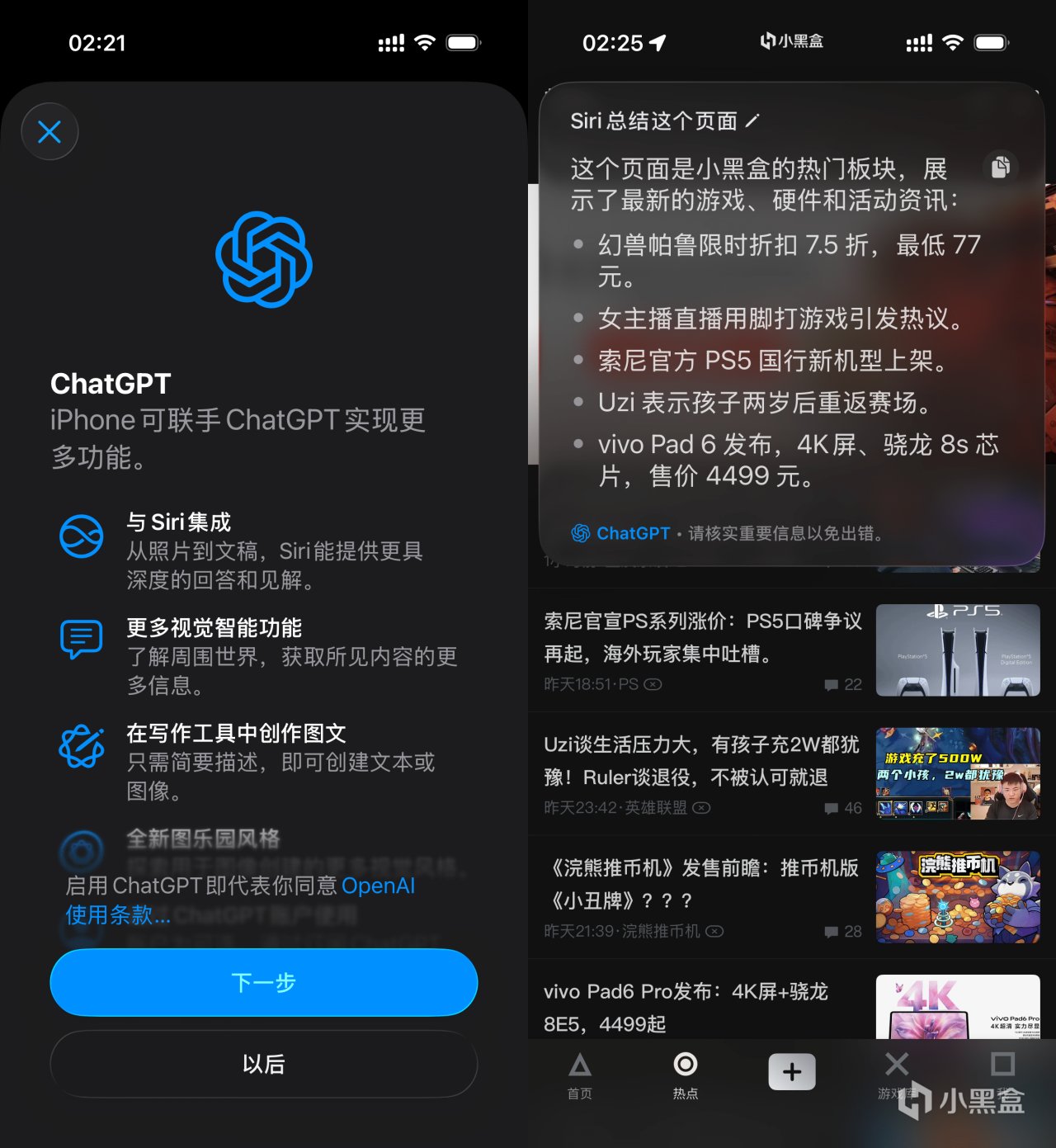Viewport: 1056px width, 1148px height.
Task: Open the 《浣熊推币机》发售前瞻 article
Action: 702,884
